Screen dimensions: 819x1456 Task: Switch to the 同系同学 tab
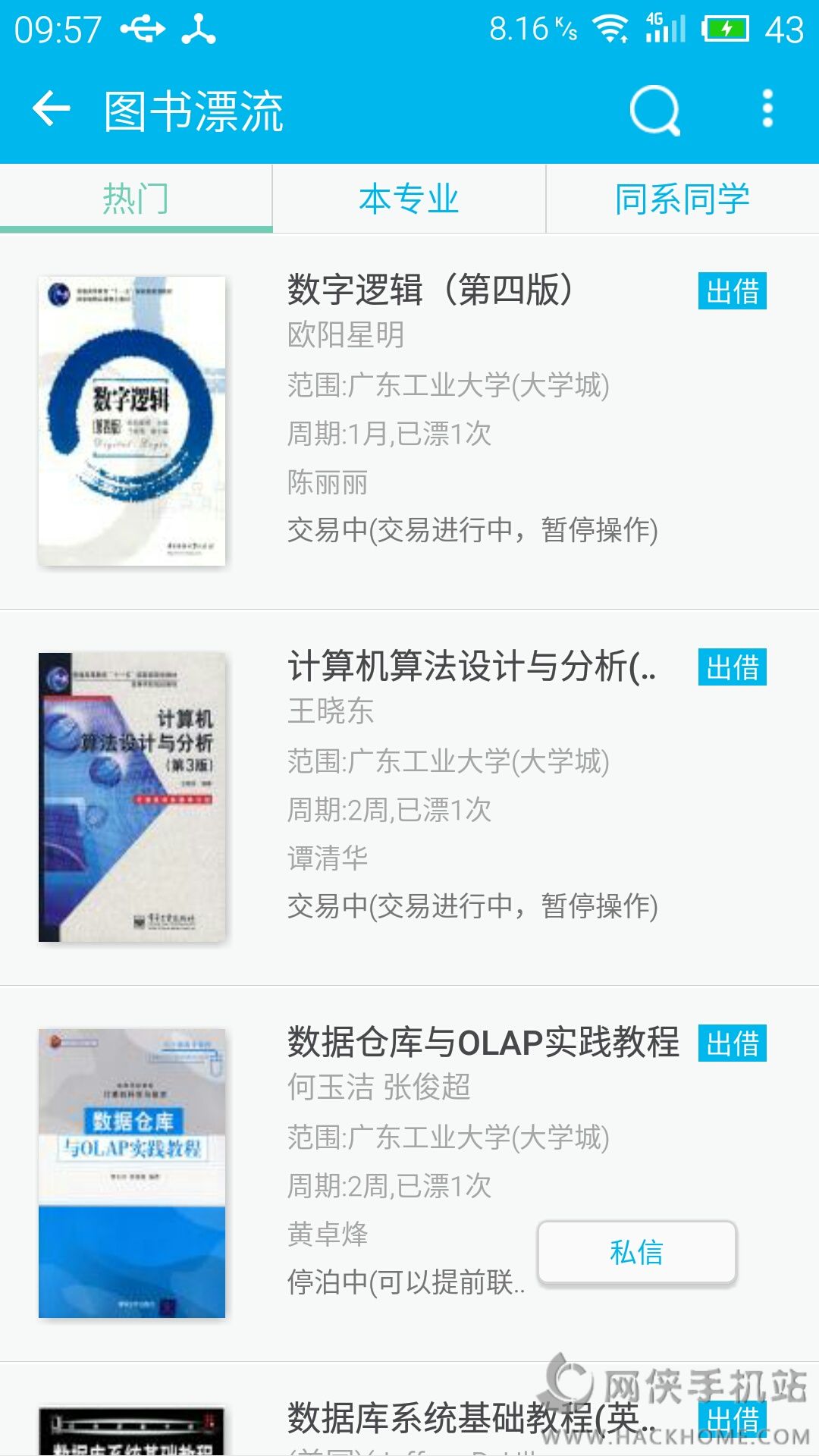coord(682,199)
